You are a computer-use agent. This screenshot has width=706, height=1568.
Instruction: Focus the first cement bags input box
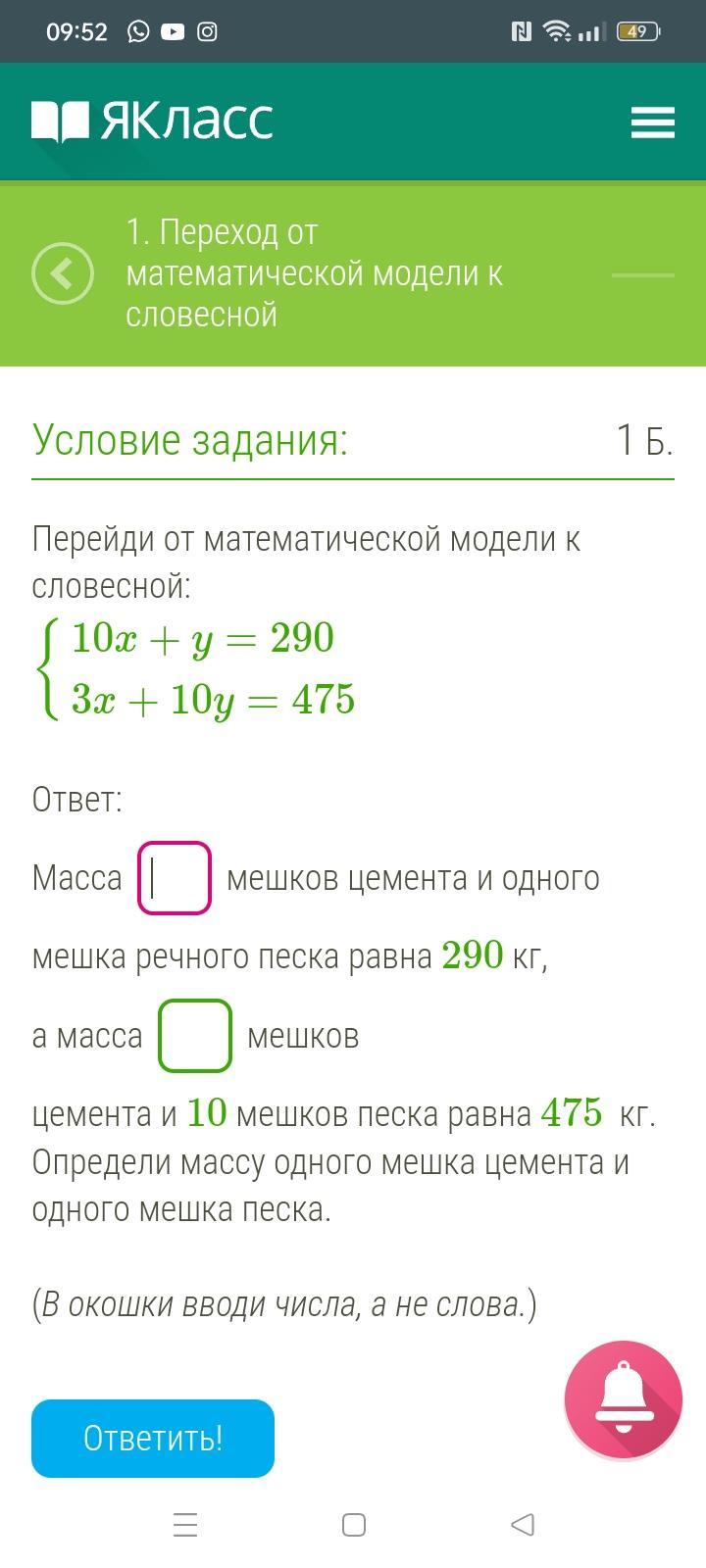175,878
